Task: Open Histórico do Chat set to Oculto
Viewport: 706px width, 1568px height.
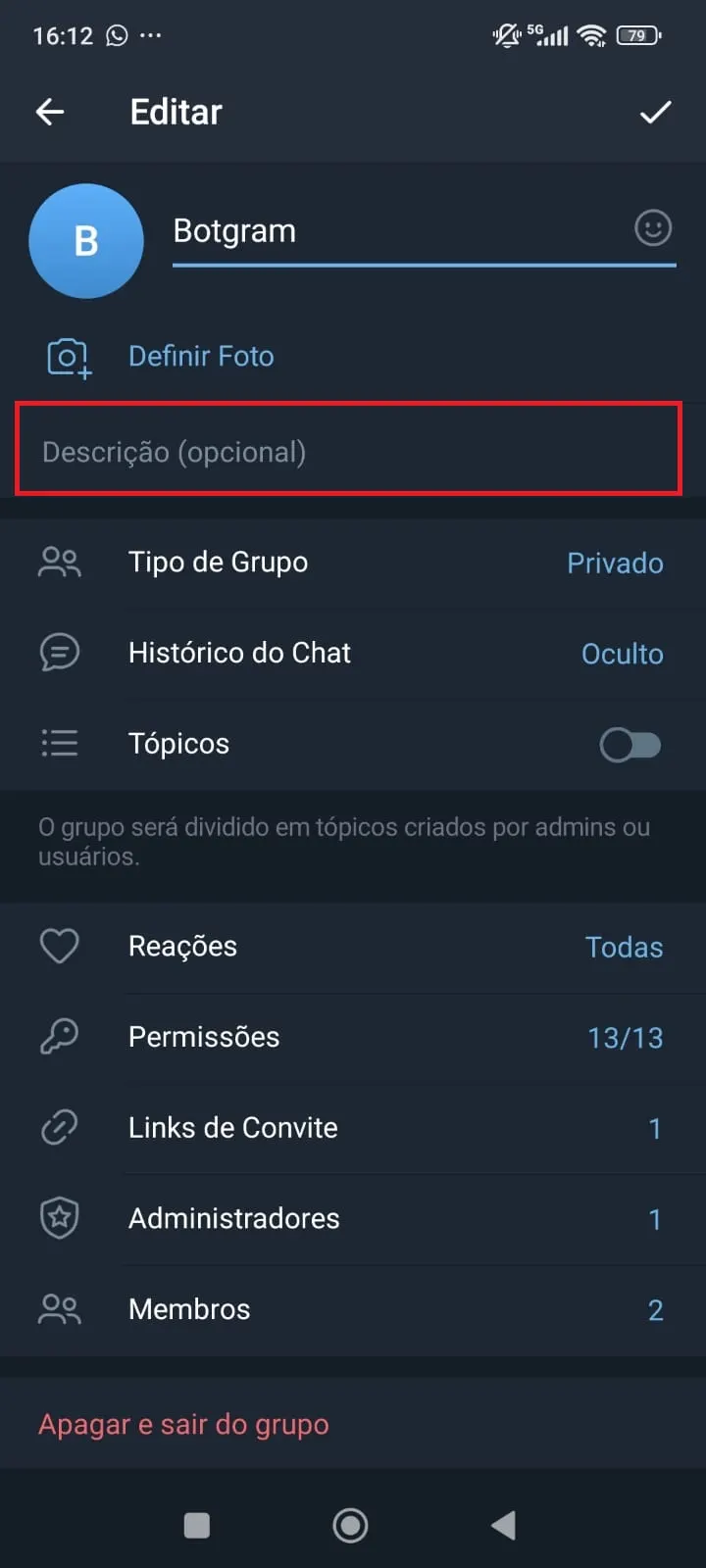Action: (353, 653)
